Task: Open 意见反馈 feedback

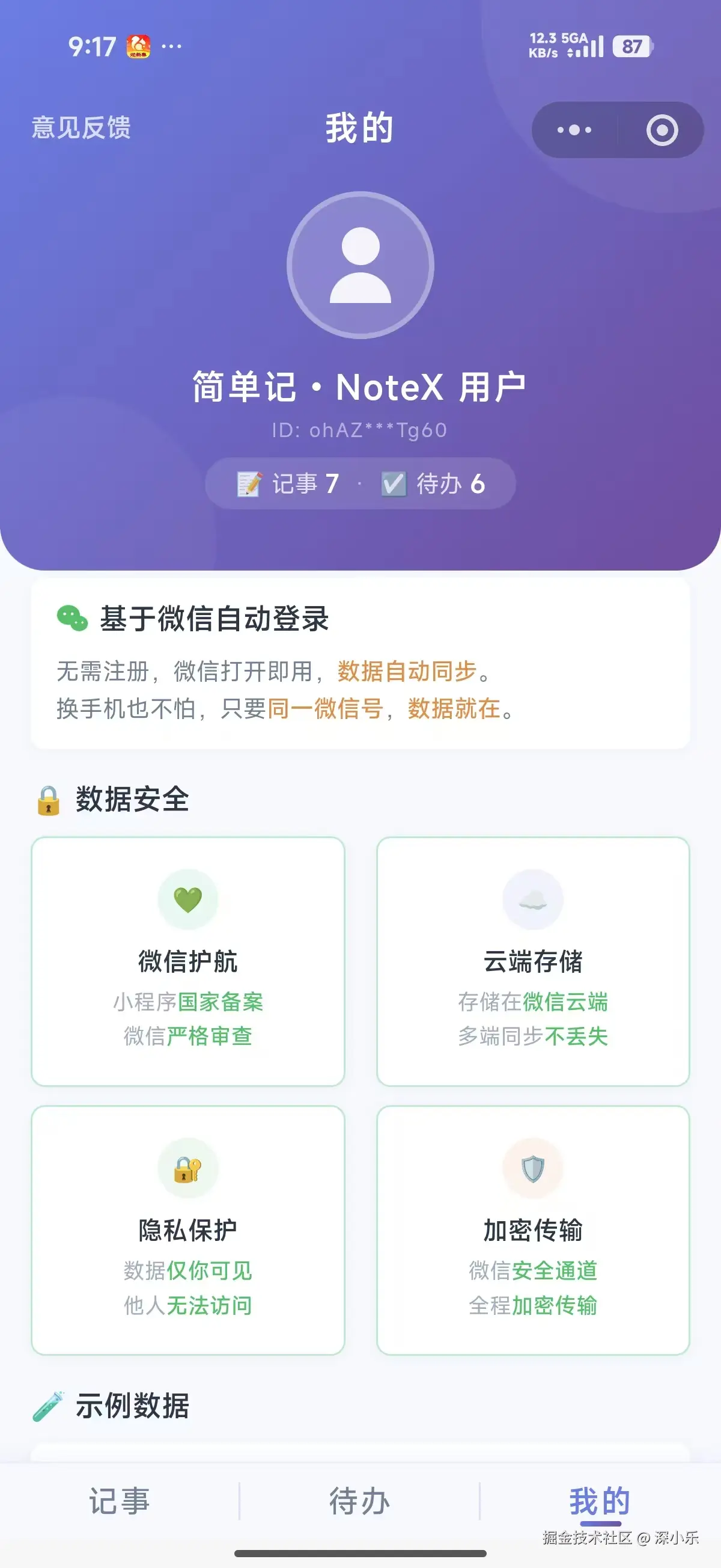Action: 81,128
